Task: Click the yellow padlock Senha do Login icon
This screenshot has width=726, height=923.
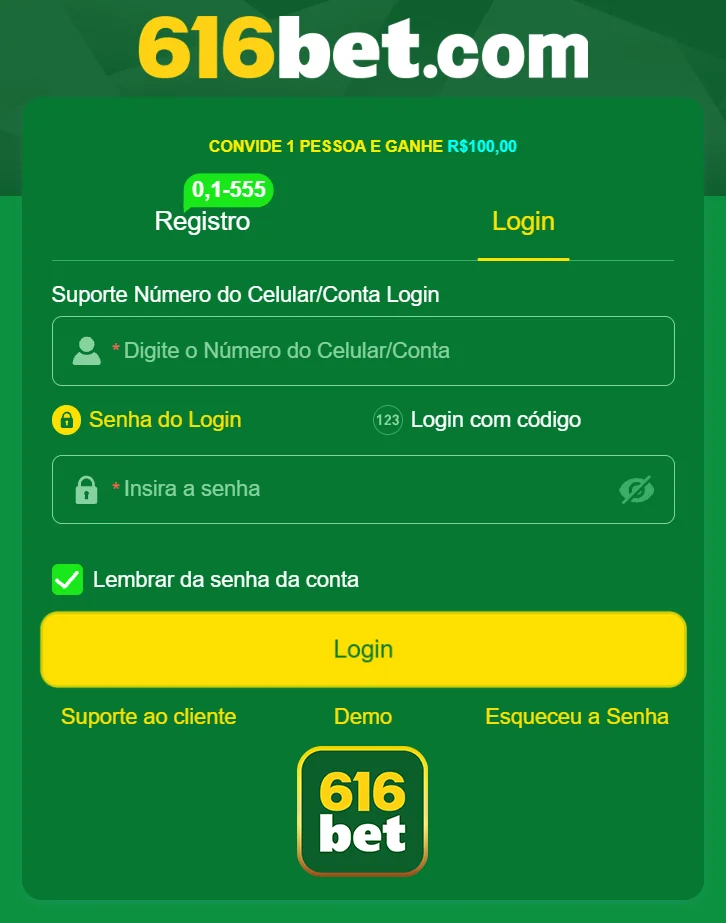Action: (x=66, y=420)
